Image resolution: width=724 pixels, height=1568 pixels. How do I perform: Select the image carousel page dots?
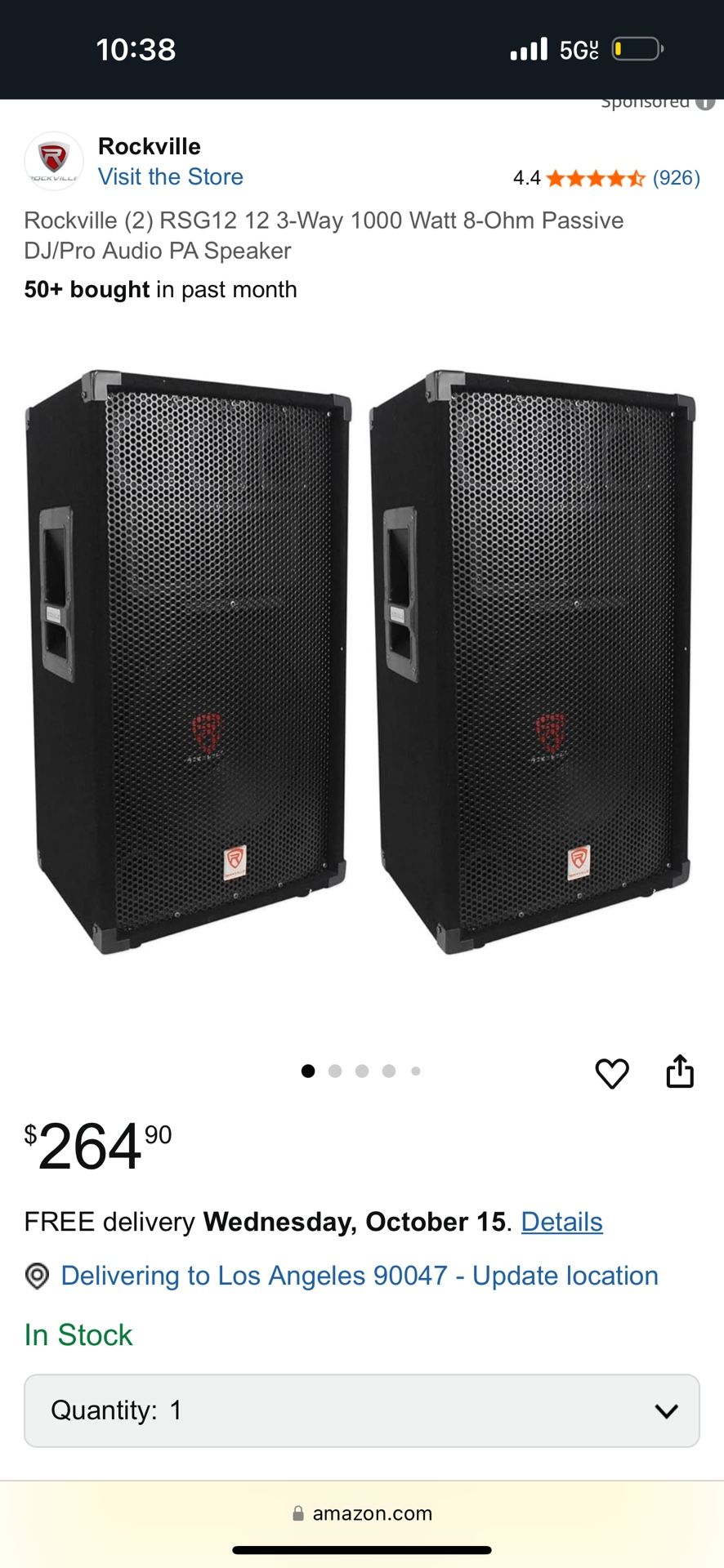tap(361, 1071)
